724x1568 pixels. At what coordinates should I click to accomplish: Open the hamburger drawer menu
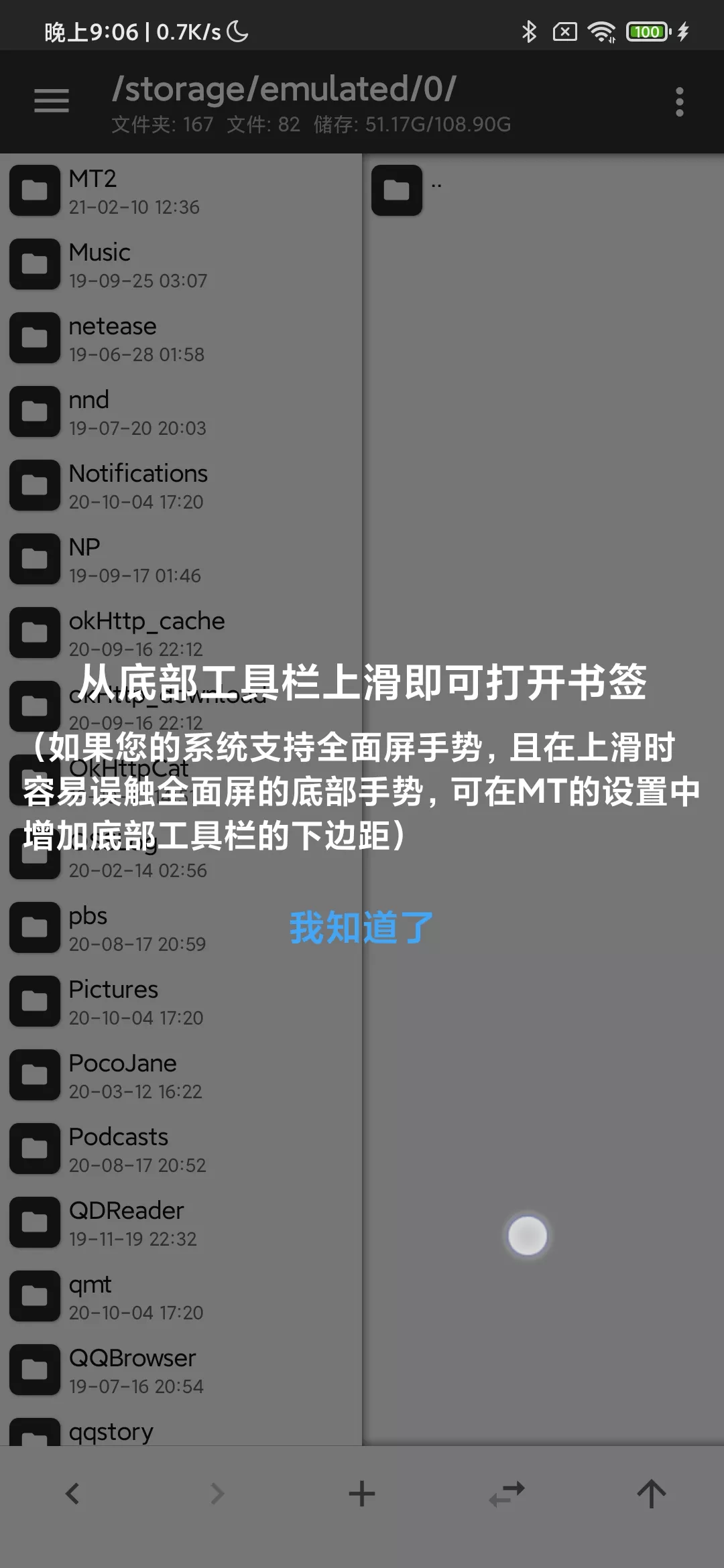pyautogui.click(x=52, y=101)
